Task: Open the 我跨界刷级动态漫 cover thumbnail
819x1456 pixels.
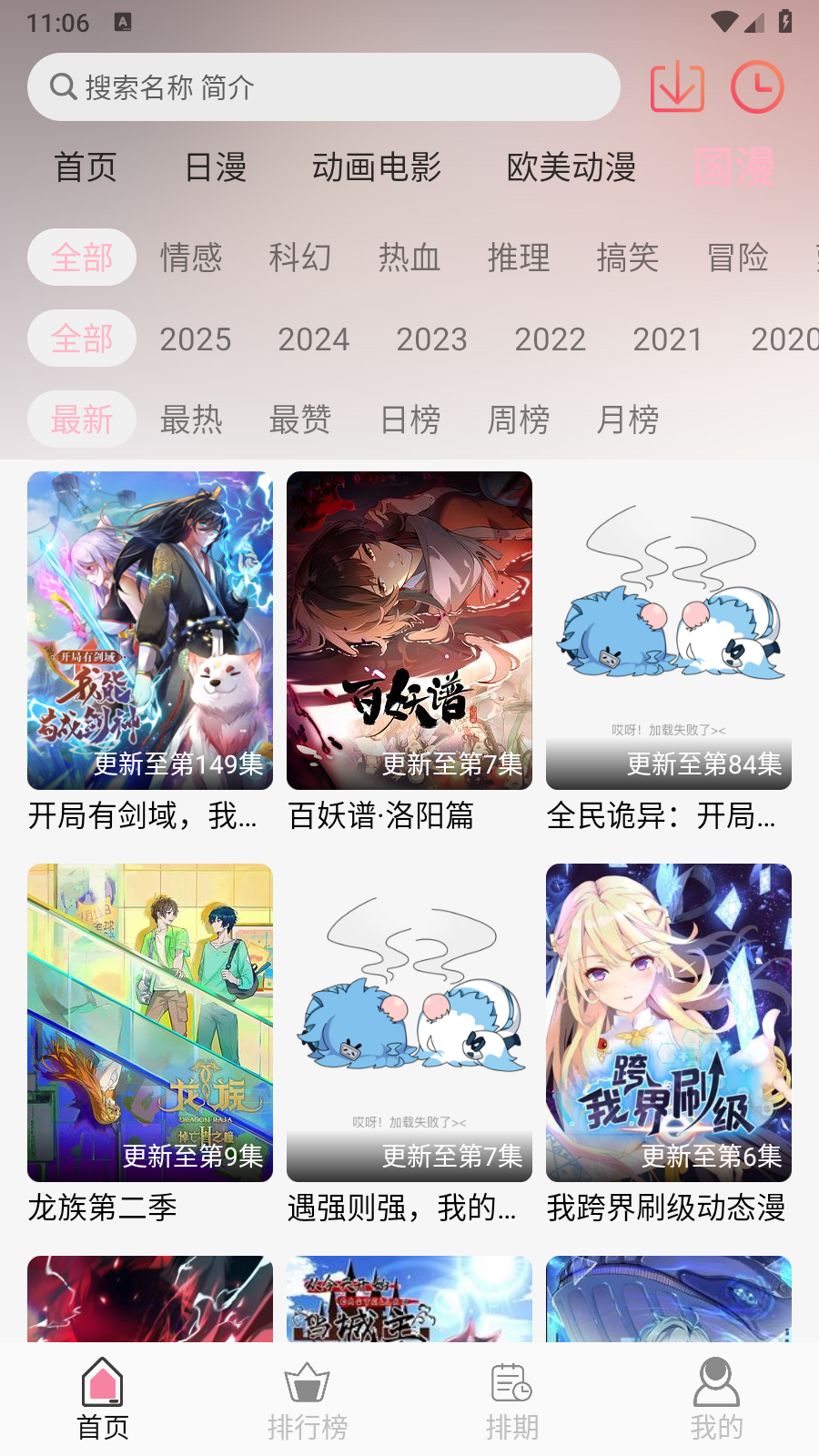Action: [668, 1022]
